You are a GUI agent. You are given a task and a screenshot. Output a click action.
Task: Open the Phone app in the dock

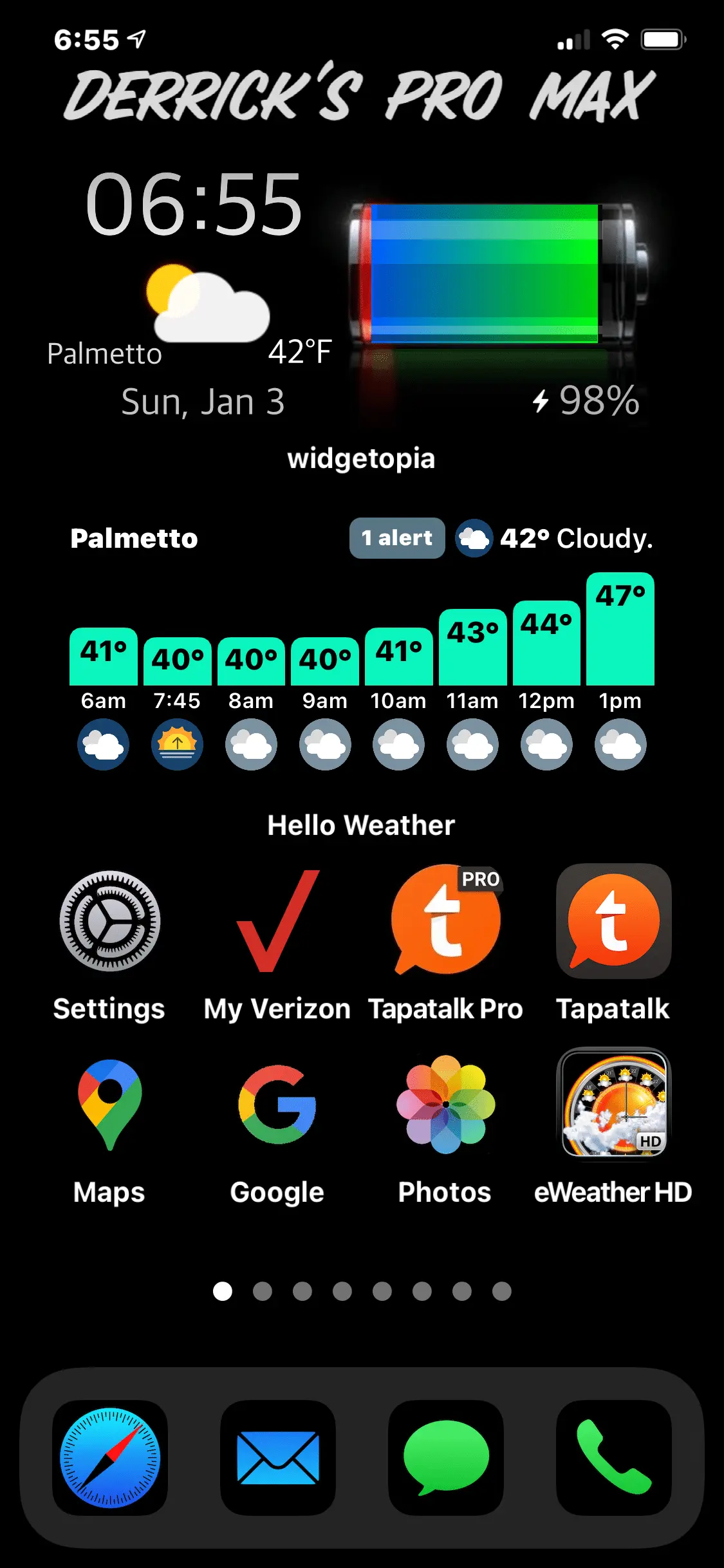(613, 1457)
